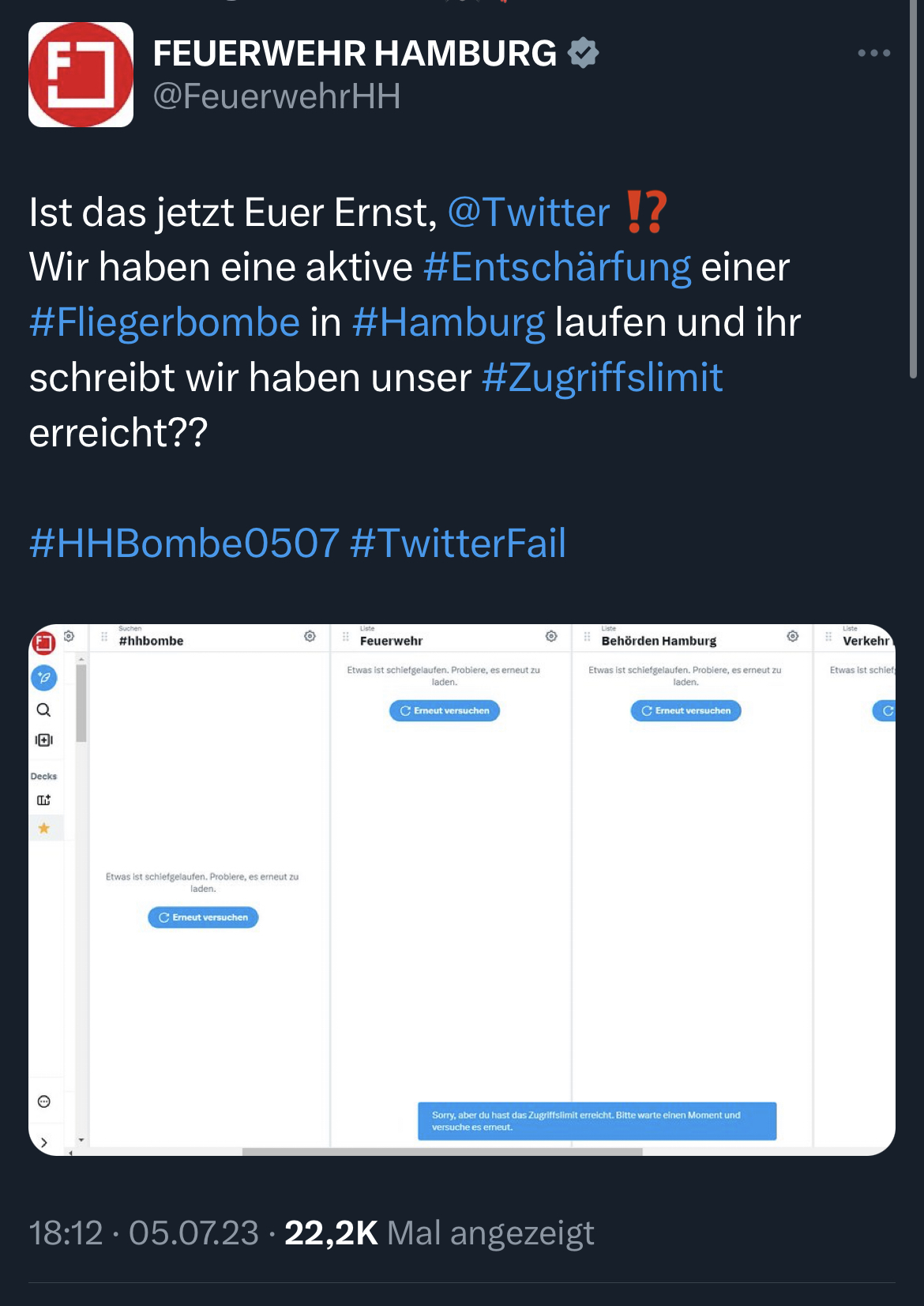924x1306 pixels.
Task: Open the @Twitter mention
Action: (528, 213)
